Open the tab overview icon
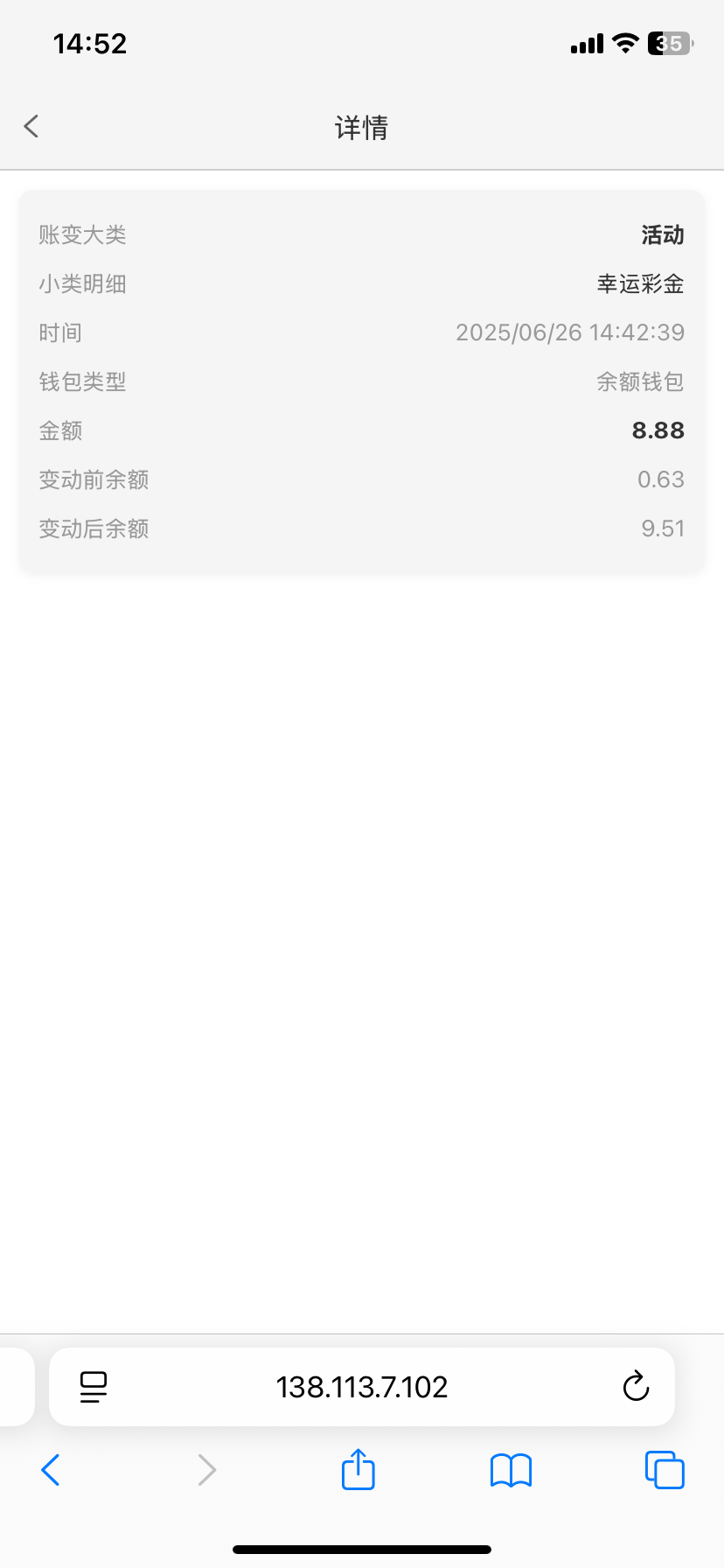 pos(664,1470)
